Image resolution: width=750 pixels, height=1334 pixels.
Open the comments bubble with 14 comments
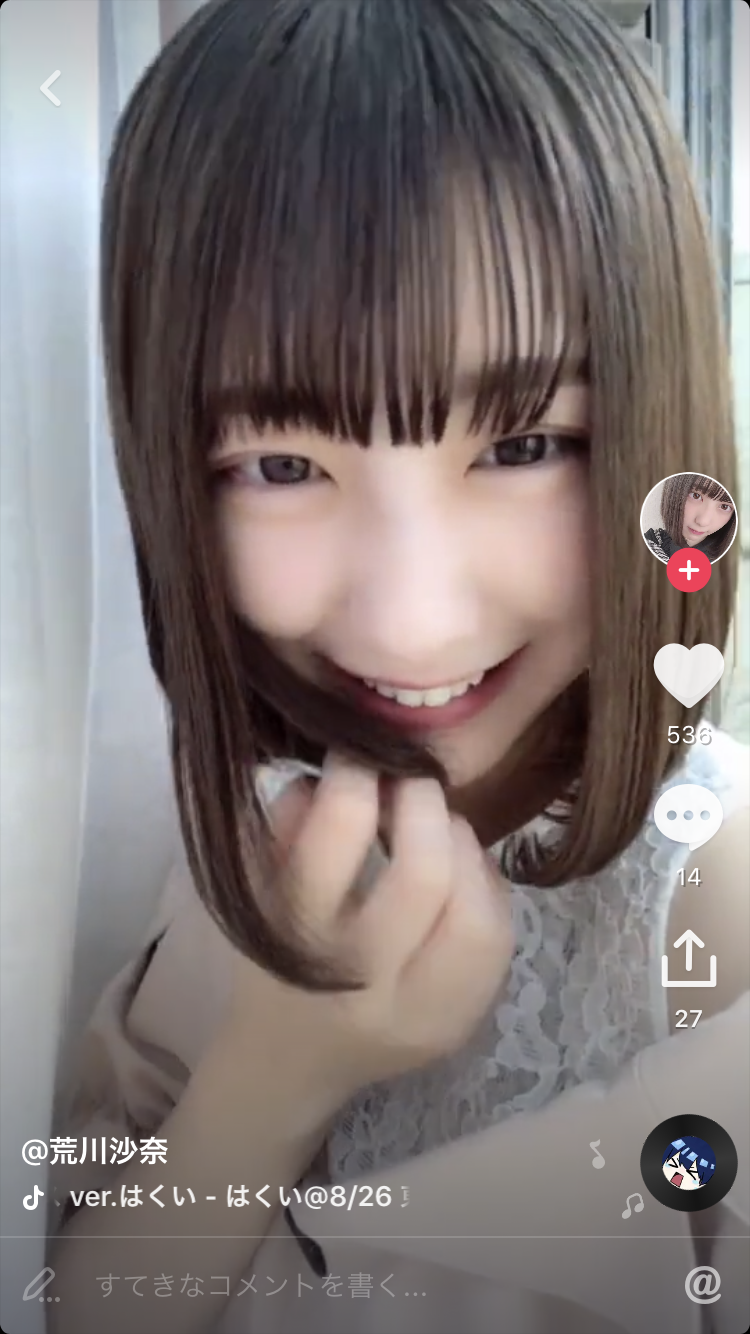click(689, 815)
